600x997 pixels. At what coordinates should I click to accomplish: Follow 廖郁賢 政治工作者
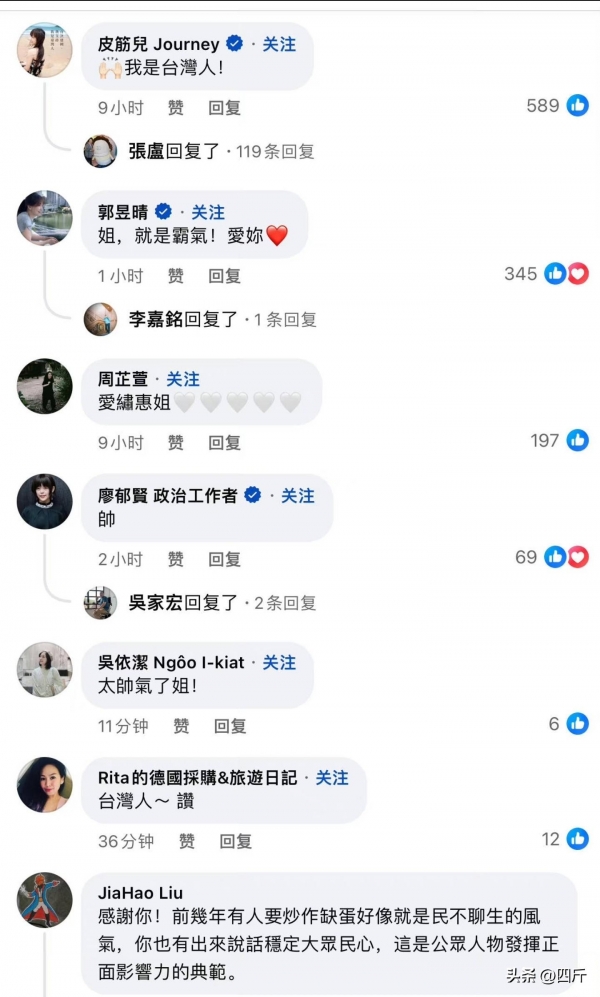click(x=297, y=495)
